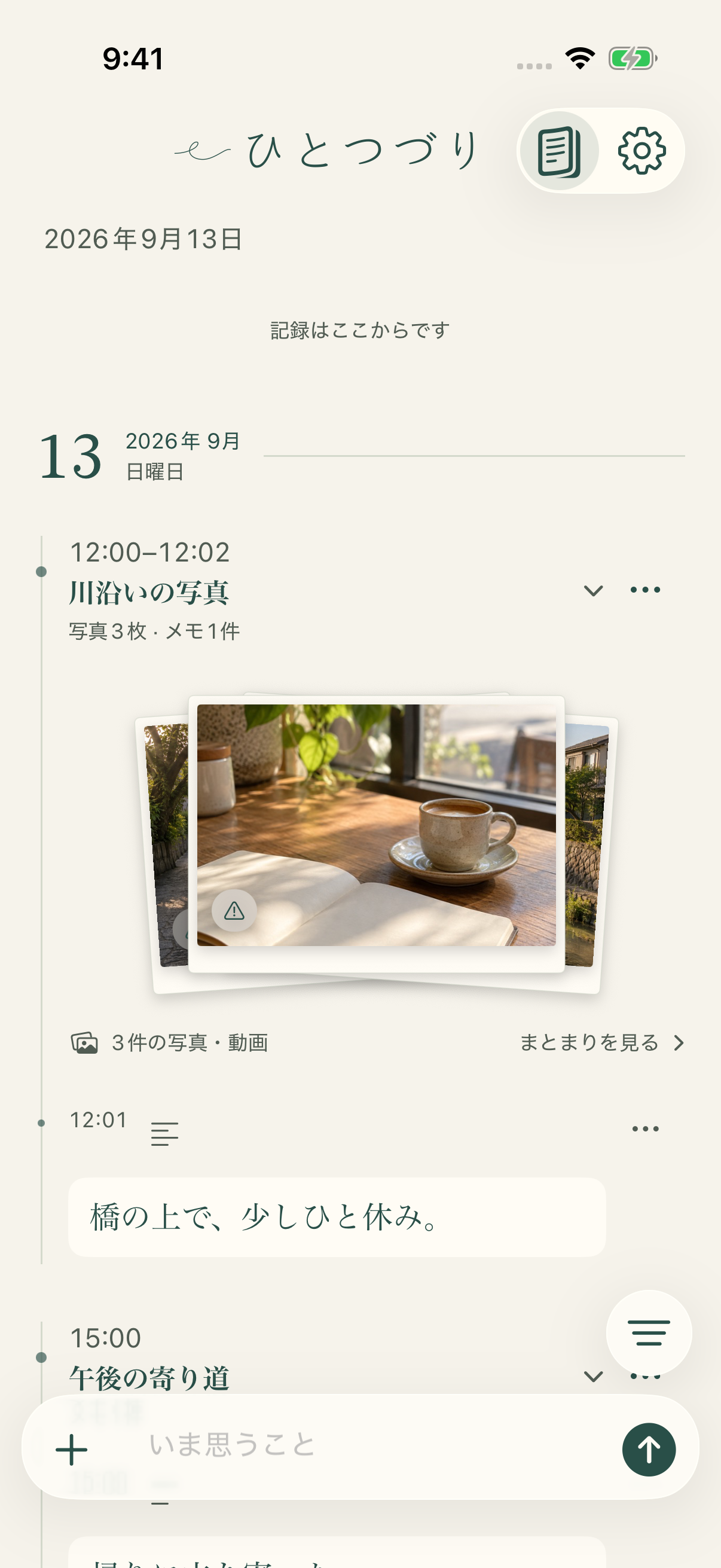The image size is (721, 1568).
Task: Open the memo 橋の上で、少しひと休み。
Action: click(337, 1218)
